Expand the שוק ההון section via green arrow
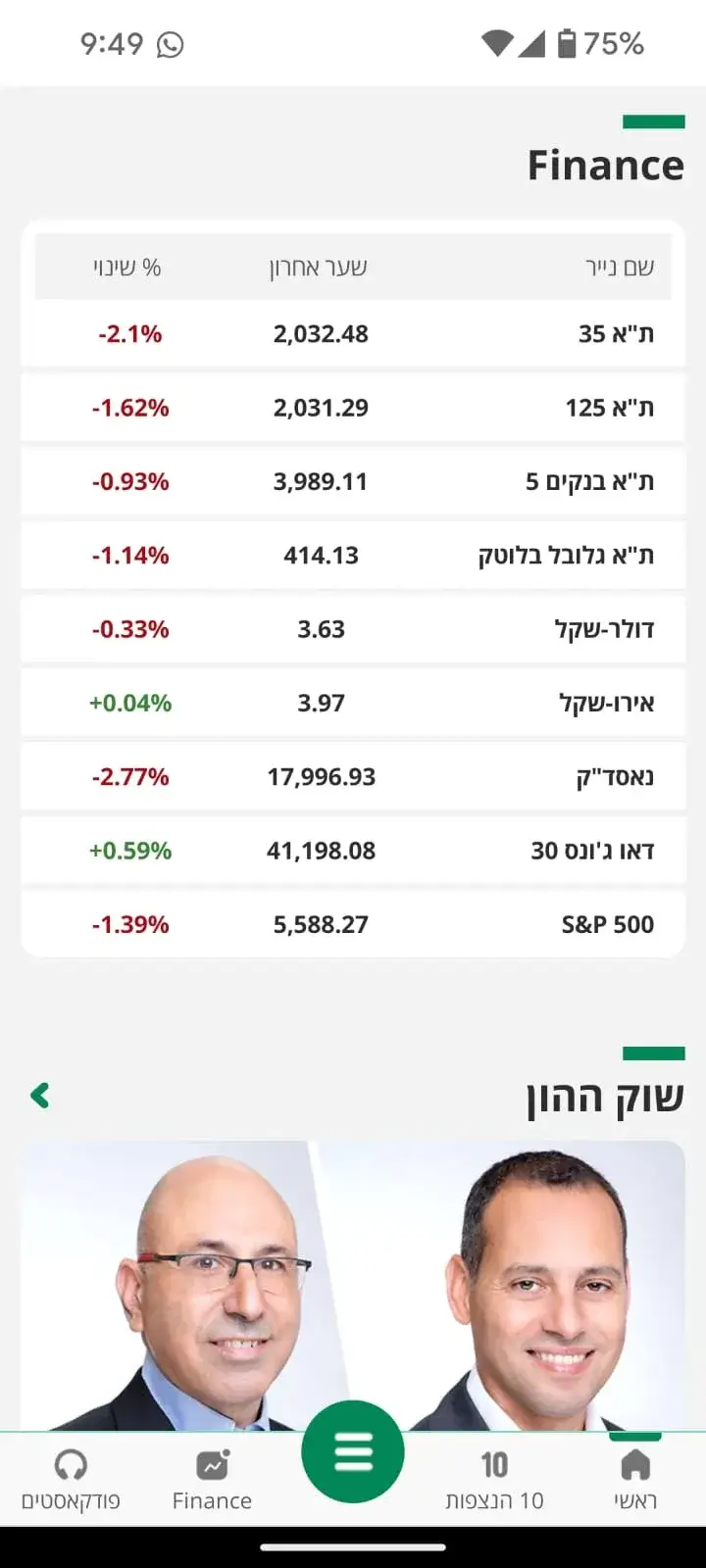This screenshot has height=1568, width=706. click(39, 1095)
